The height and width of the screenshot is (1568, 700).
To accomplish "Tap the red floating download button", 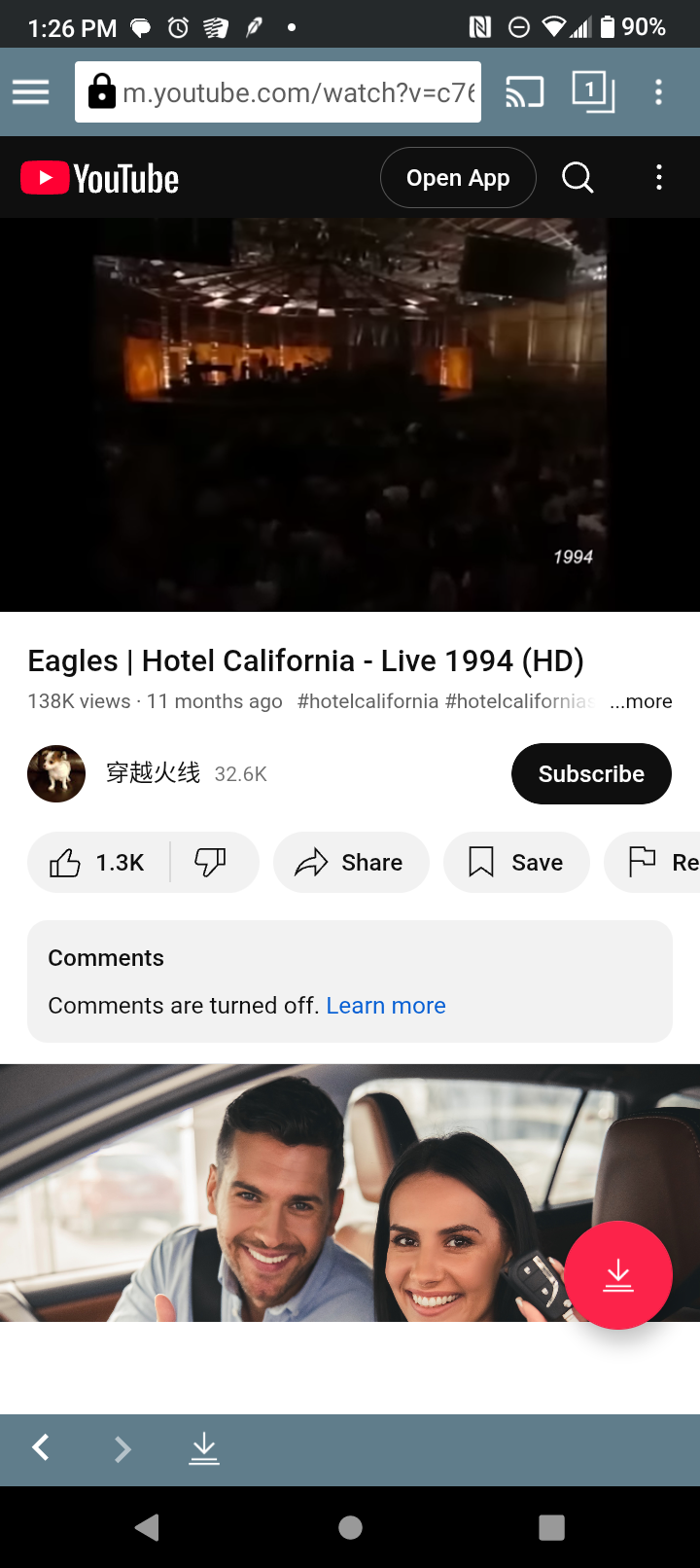I will tap(617, 1274).
